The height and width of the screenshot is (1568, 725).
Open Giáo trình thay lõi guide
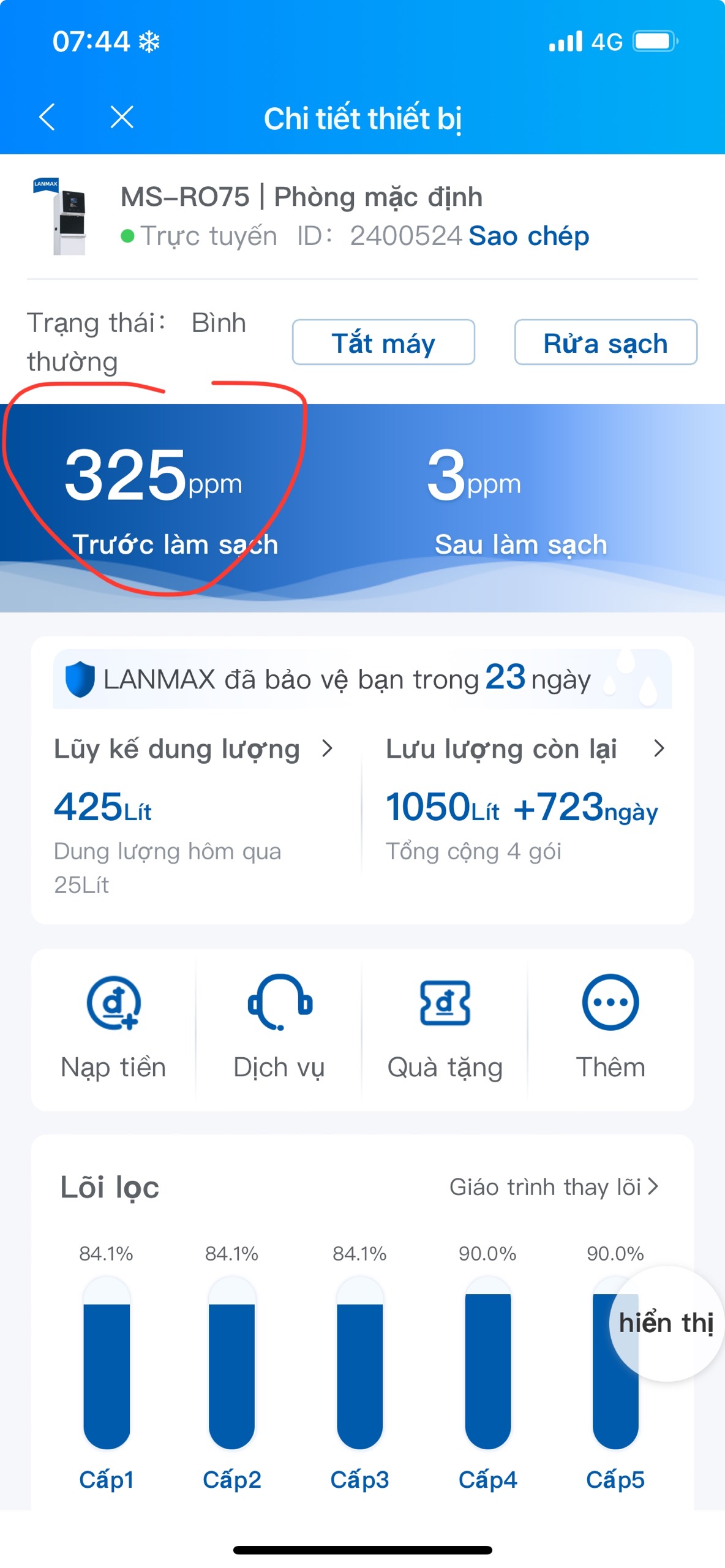pyautogui.click(x=554, y=1187)
